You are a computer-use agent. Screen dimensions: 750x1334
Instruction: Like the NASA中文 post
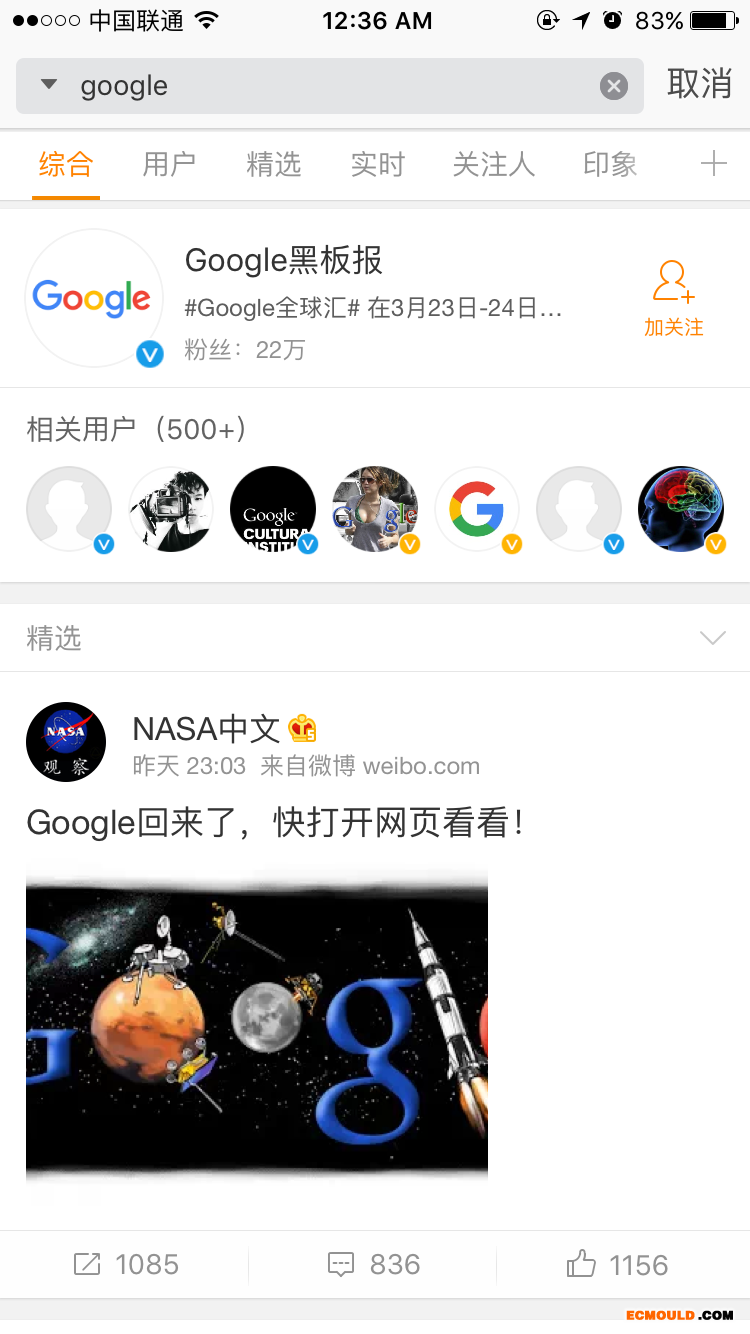coord(617,1264)
